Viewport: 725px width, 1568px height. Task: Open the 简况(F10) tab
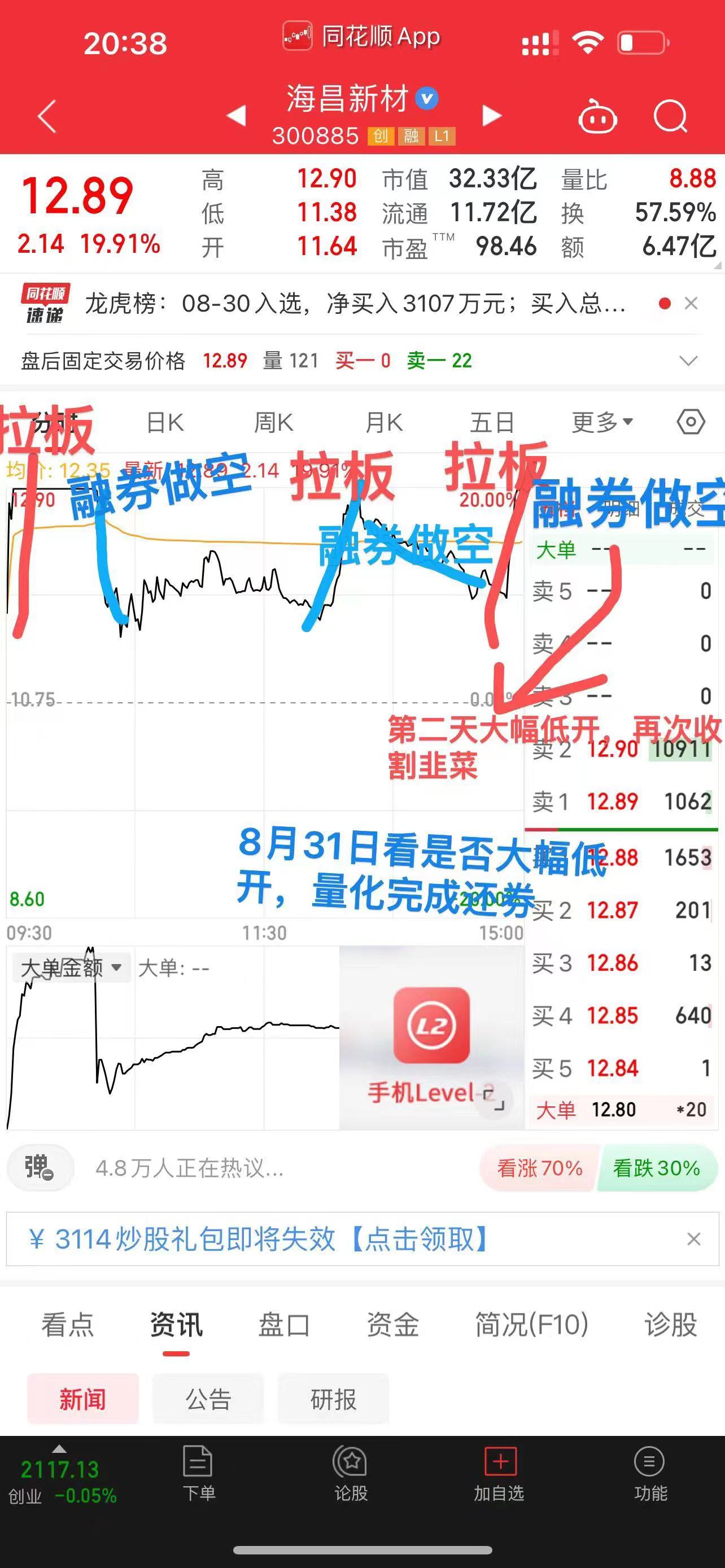point(531,1325)
